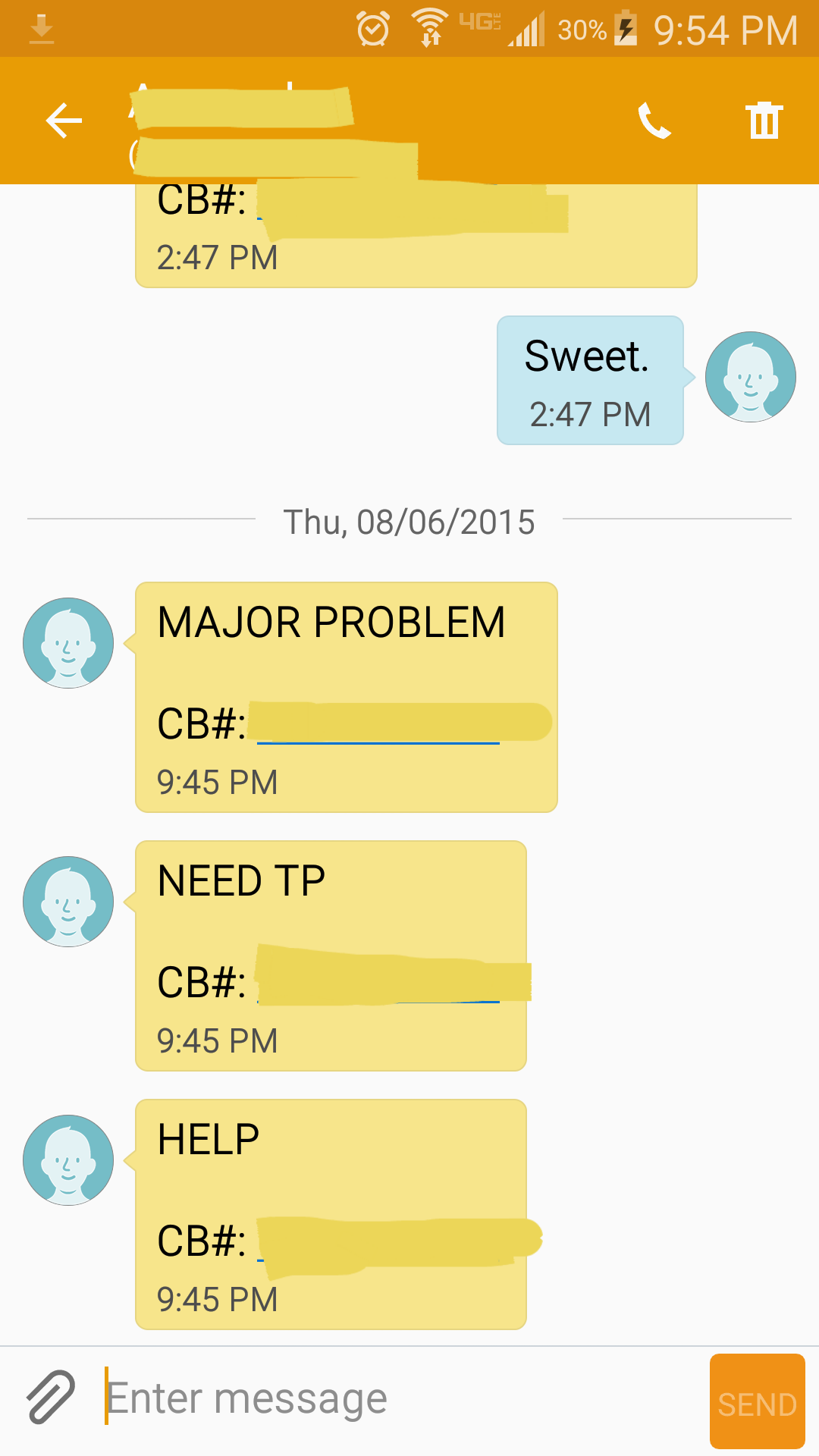Call this contact via phone icon
Image resolution: width=819 pixels, height=1456 pixels.
pos(654,121)
